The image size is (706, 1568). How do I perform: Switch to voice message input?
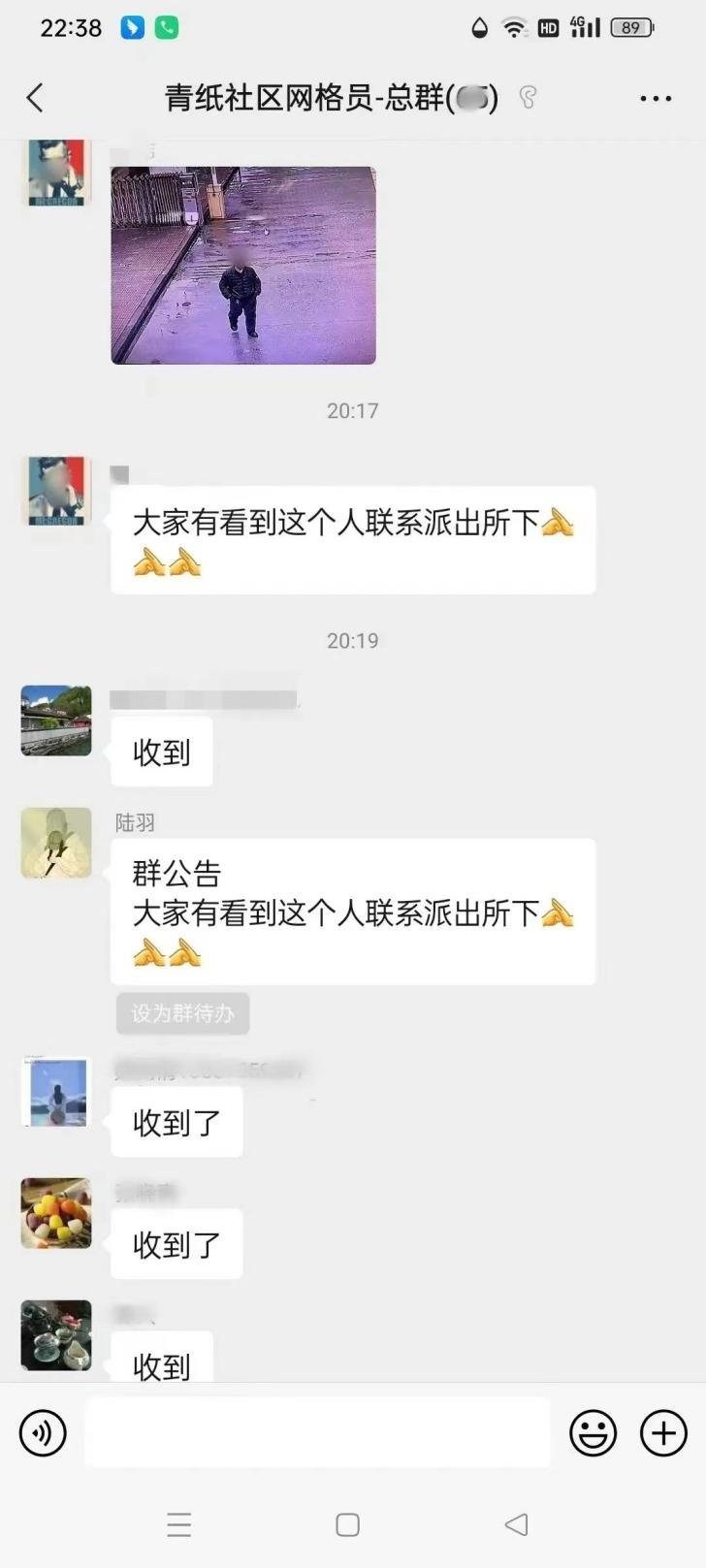[44, 1433]
